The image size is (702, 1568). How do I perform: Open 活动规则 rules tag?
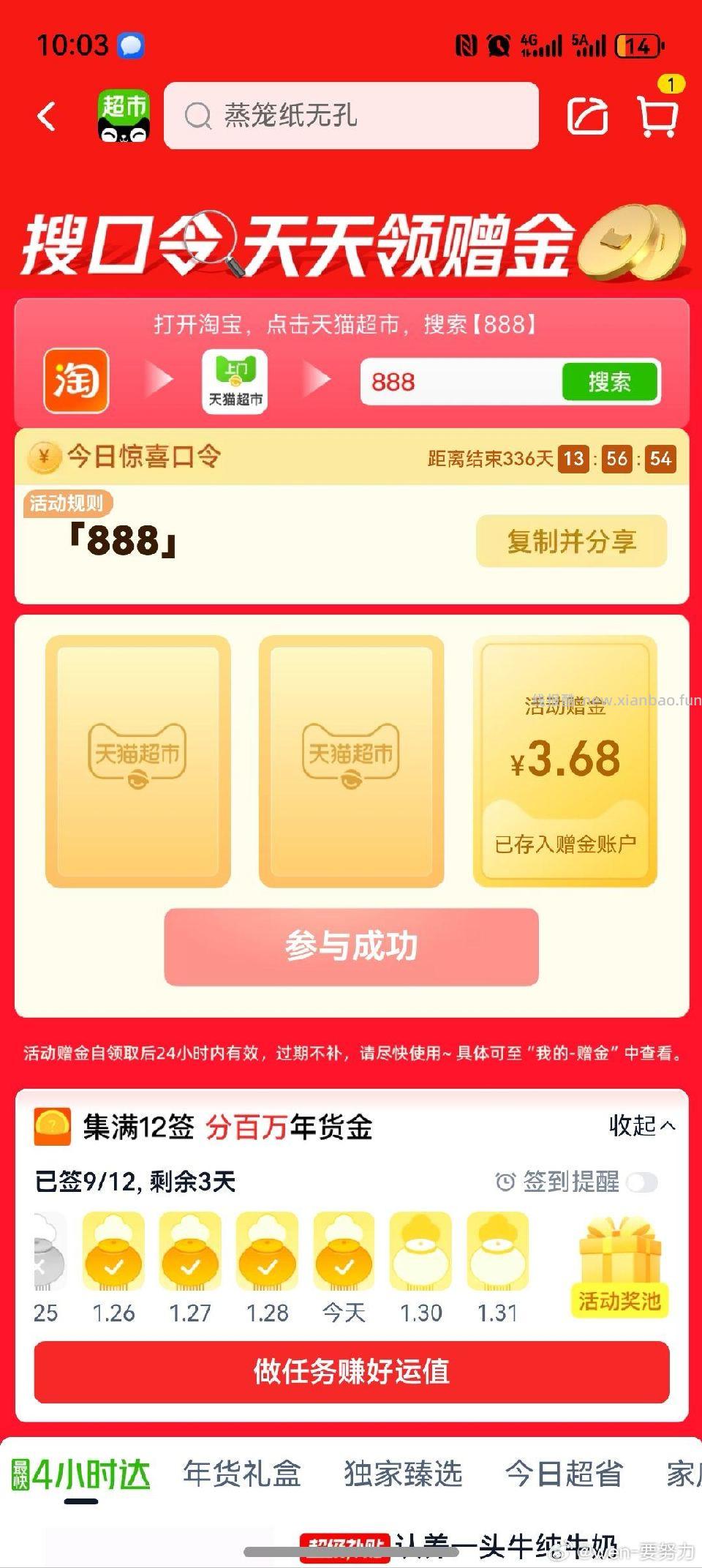point(67,503)
